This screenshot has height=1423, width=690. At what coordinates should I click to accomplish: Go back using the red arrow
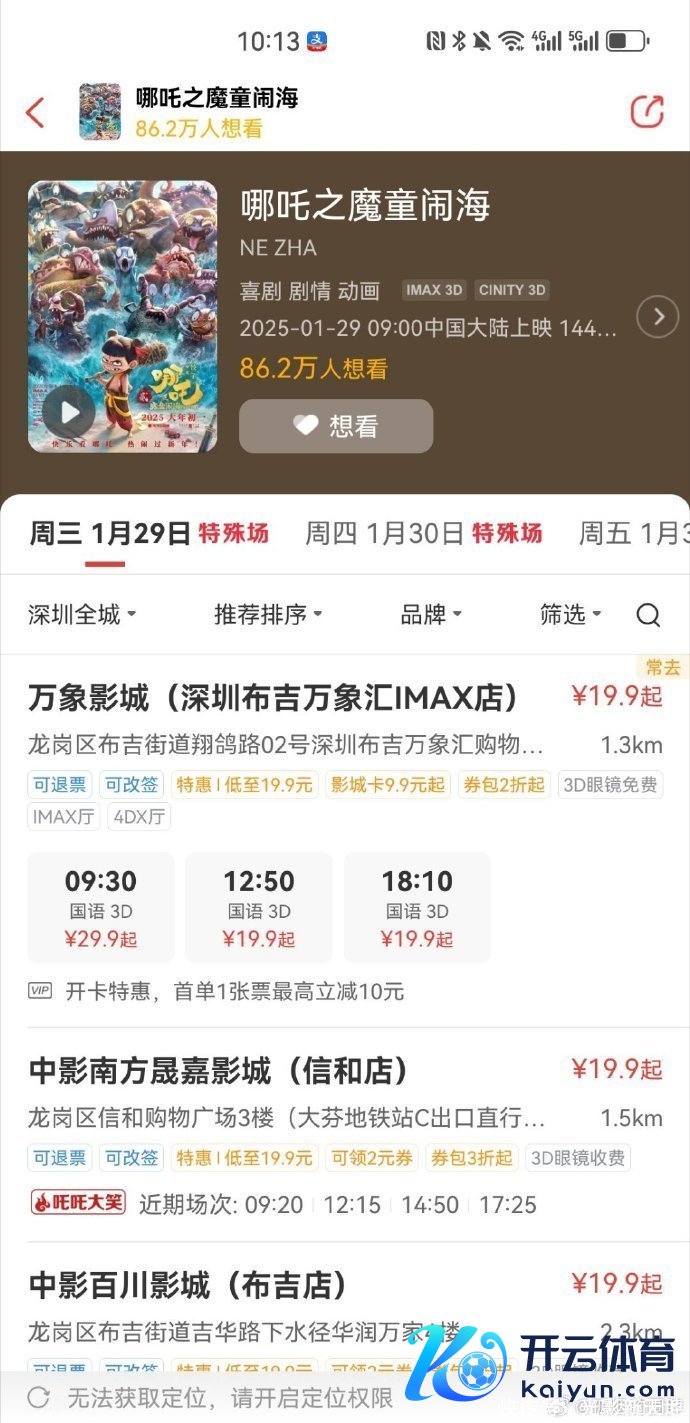[36, 112]
